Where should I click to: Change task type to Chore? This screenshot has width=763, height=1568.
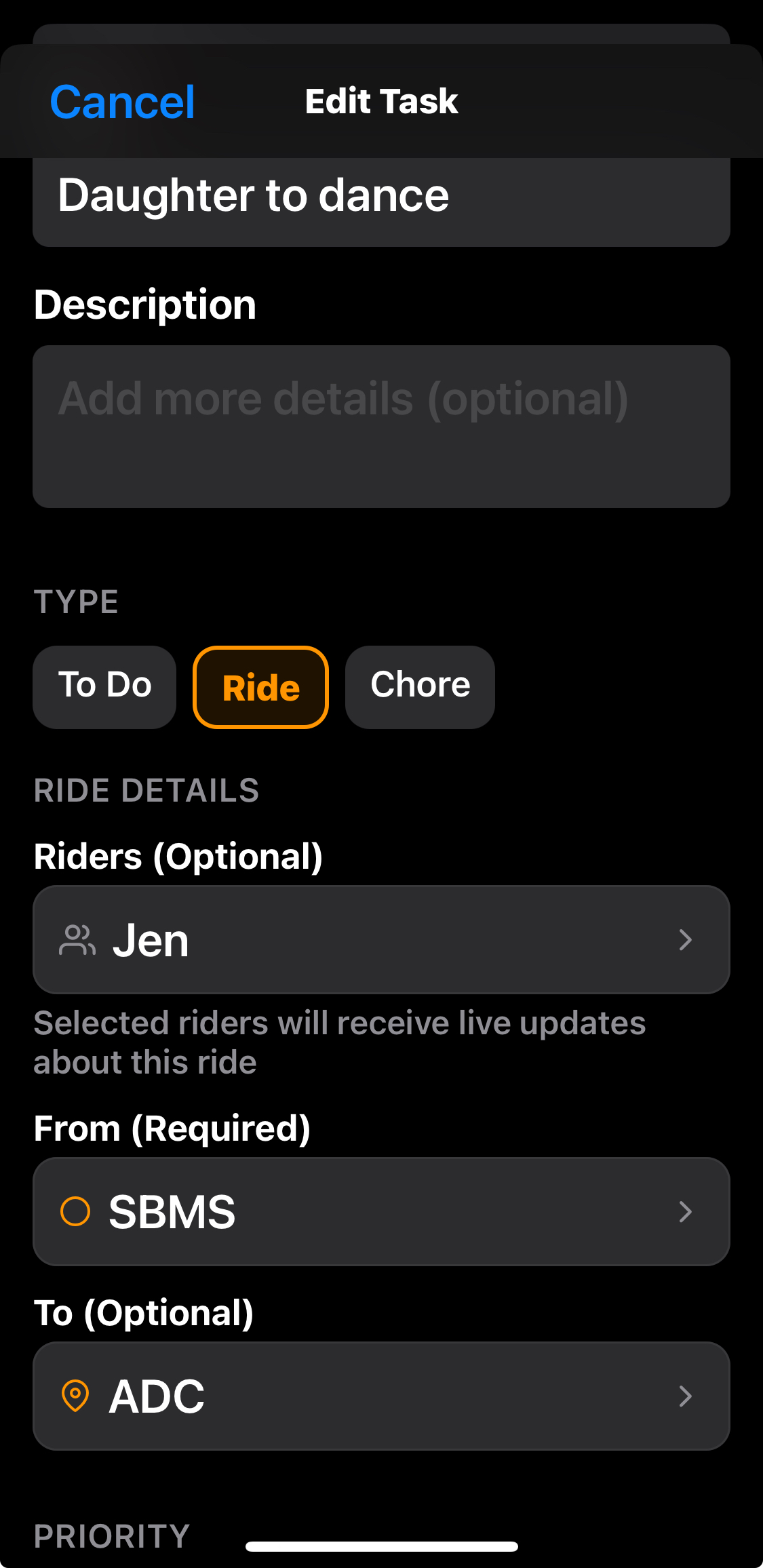(419, 686)
